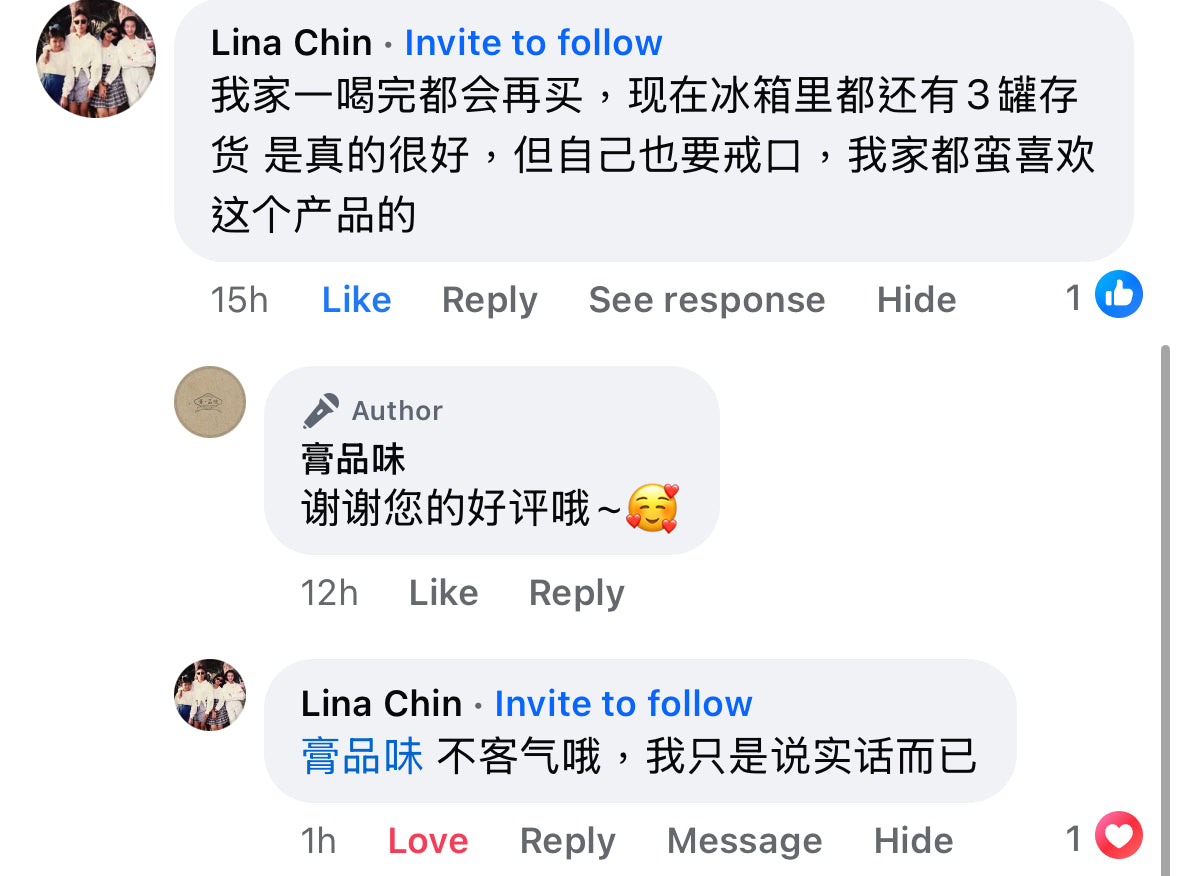Viewport: 1179px width, 876px height.
Task: Reply to Lina Chin's 1h comment
Action: pyautogui.click(x=567, y=841)
